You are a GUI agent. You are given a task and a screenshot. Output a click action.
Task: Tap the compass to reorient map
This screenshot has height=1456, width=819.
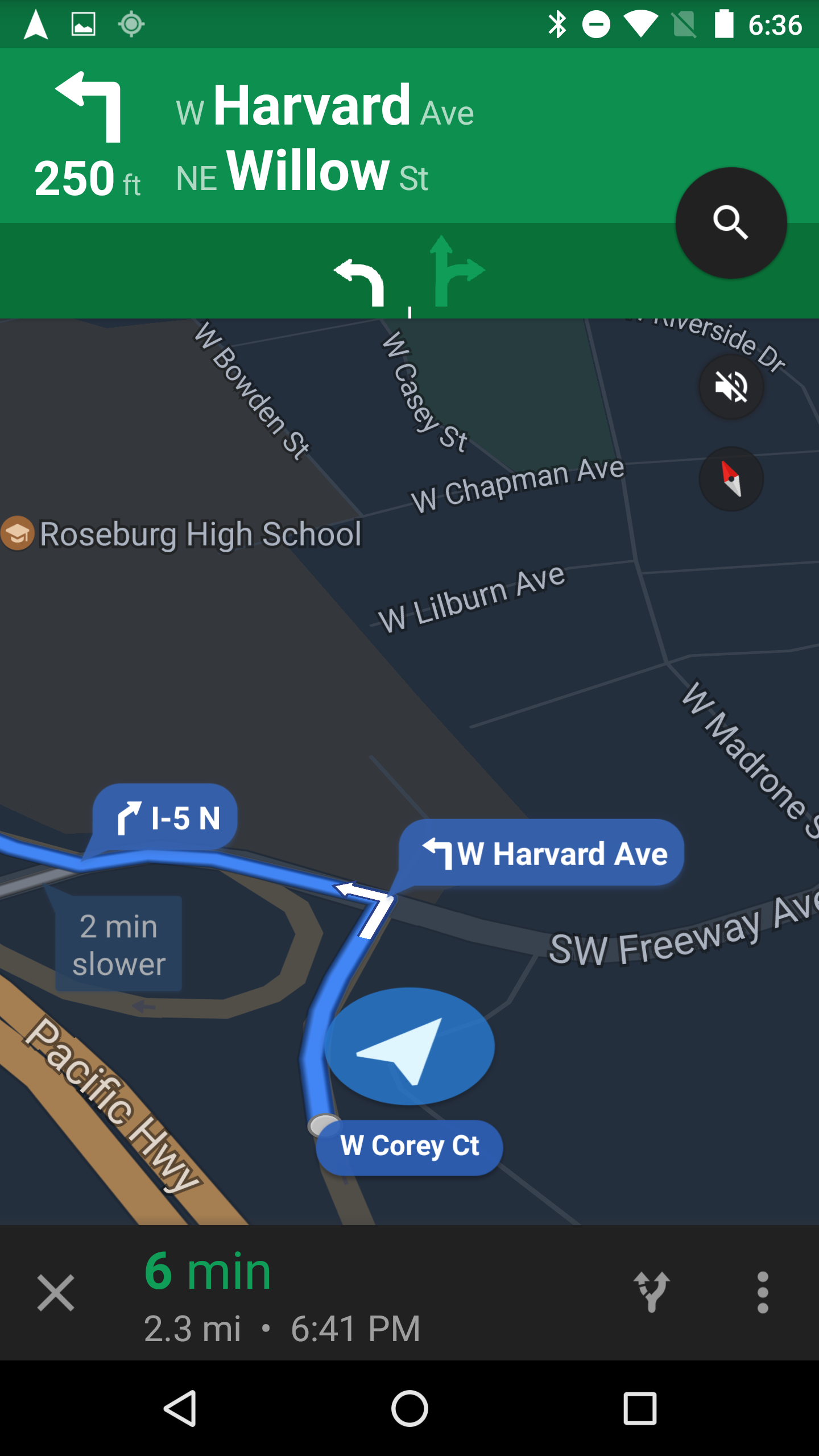(x=731, y=479)
